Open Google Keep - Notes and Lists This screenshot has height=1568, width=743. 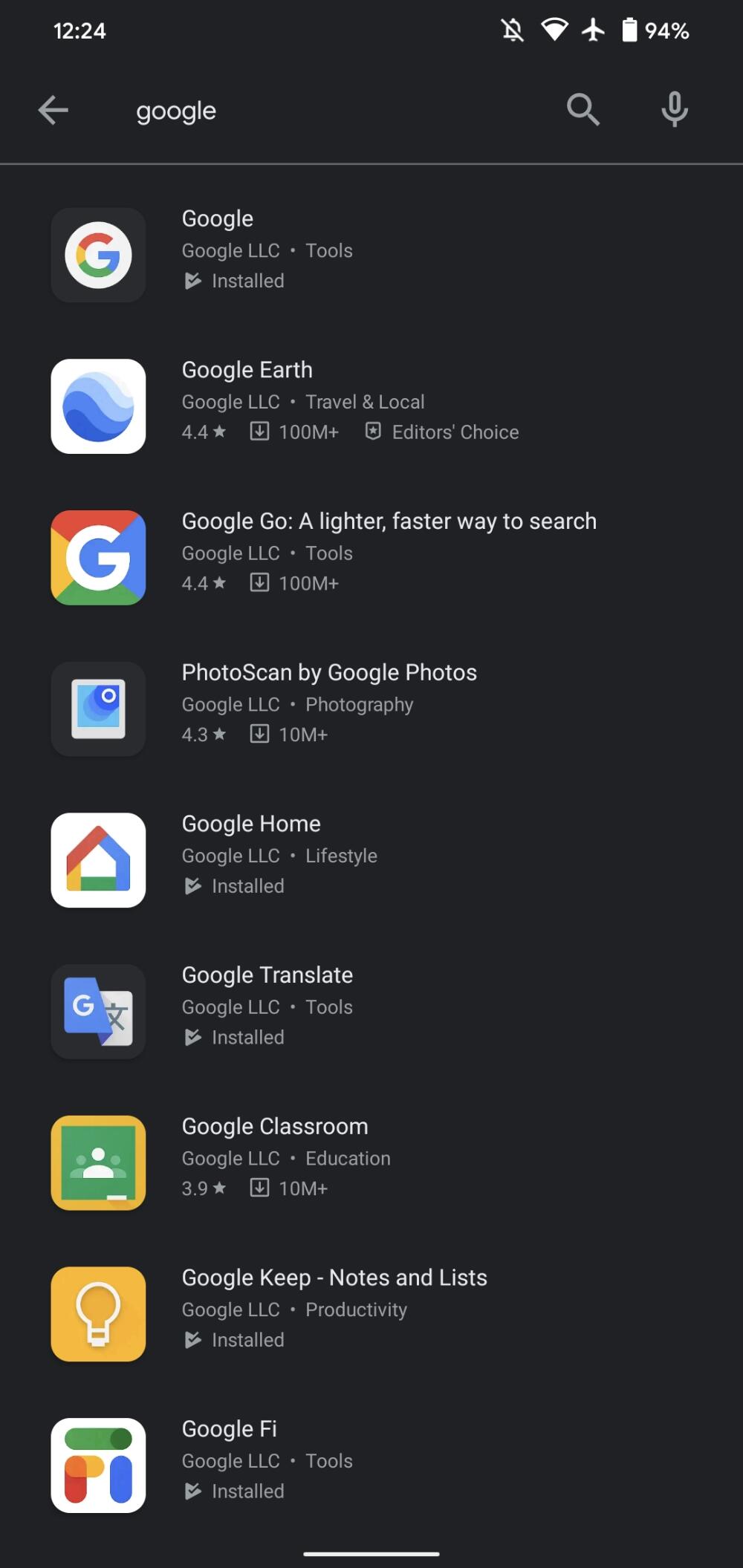[x=334, y=1278]
